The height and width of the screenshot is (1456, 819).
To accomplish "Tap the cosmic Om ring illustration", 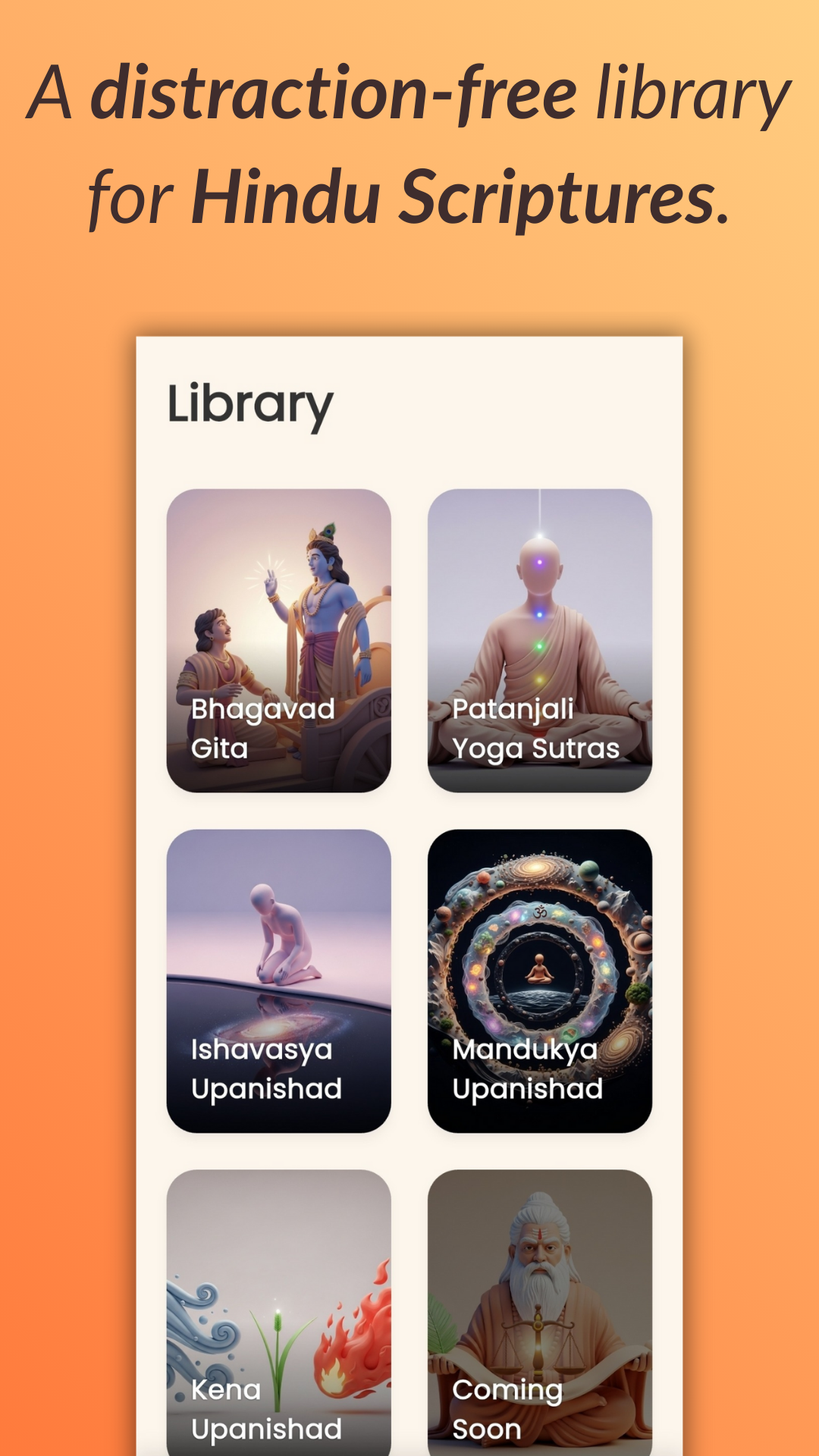I will point(540,940).
